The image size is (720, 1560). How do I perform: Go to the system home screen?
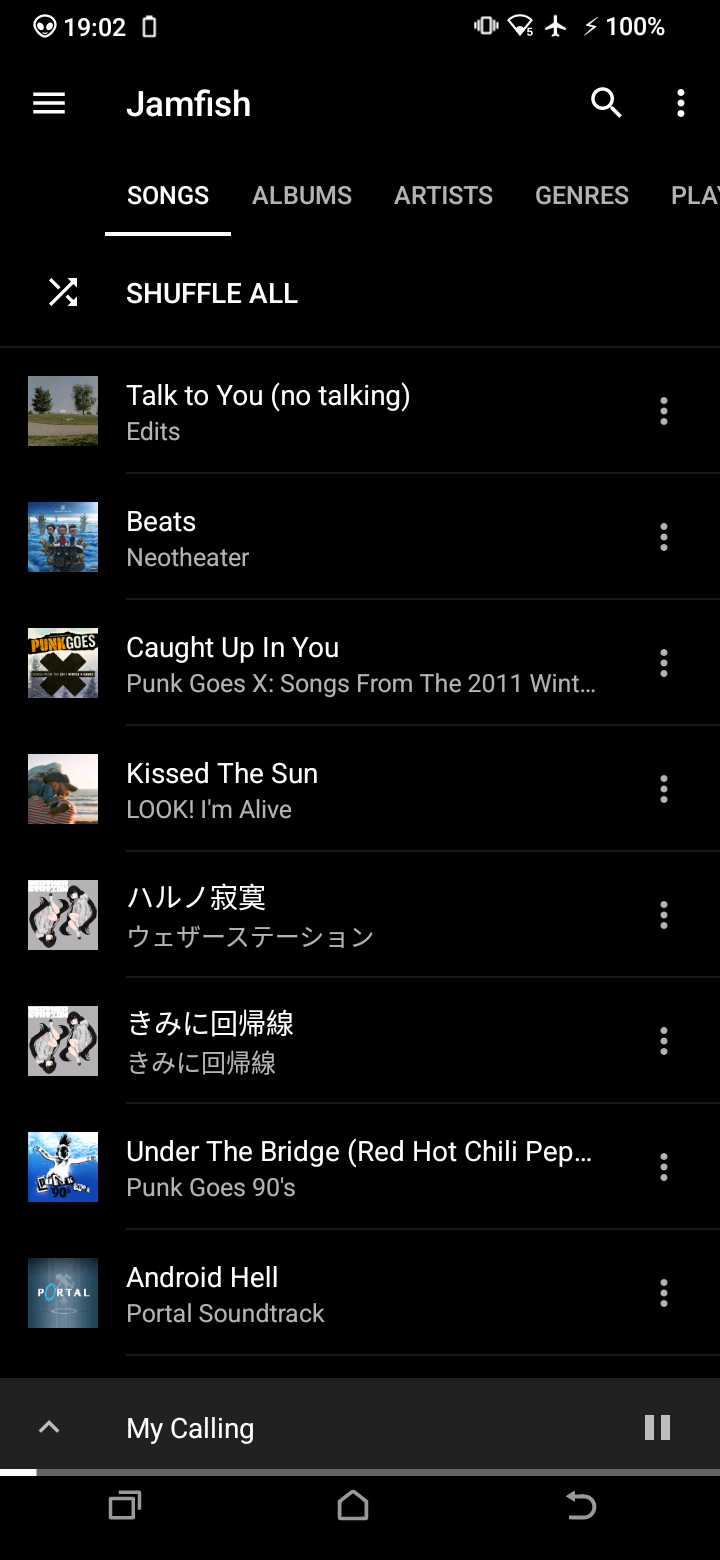(353, 1505)
